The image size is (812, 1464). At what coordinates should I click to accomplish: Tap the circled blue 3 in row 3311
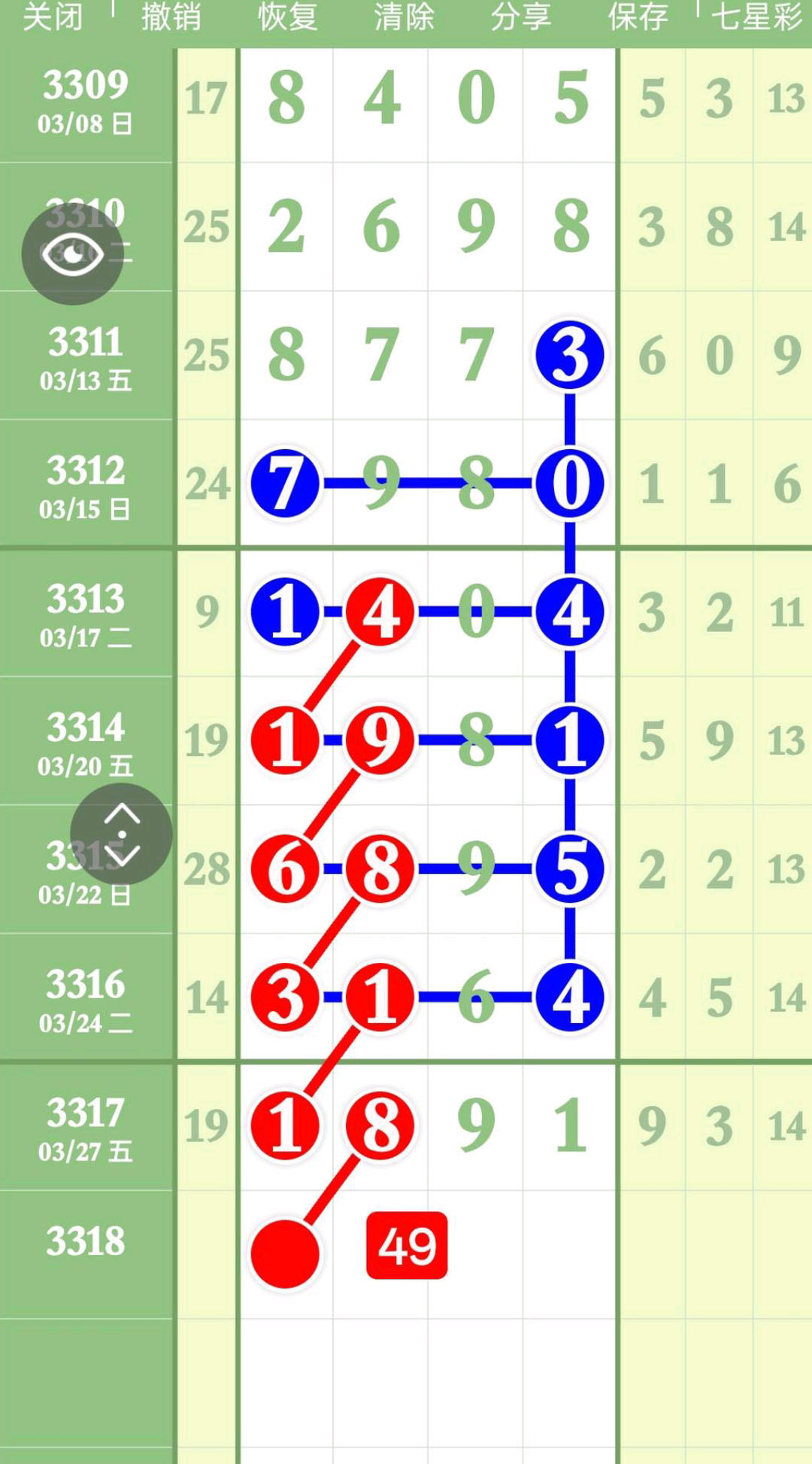tap(570, 355)
